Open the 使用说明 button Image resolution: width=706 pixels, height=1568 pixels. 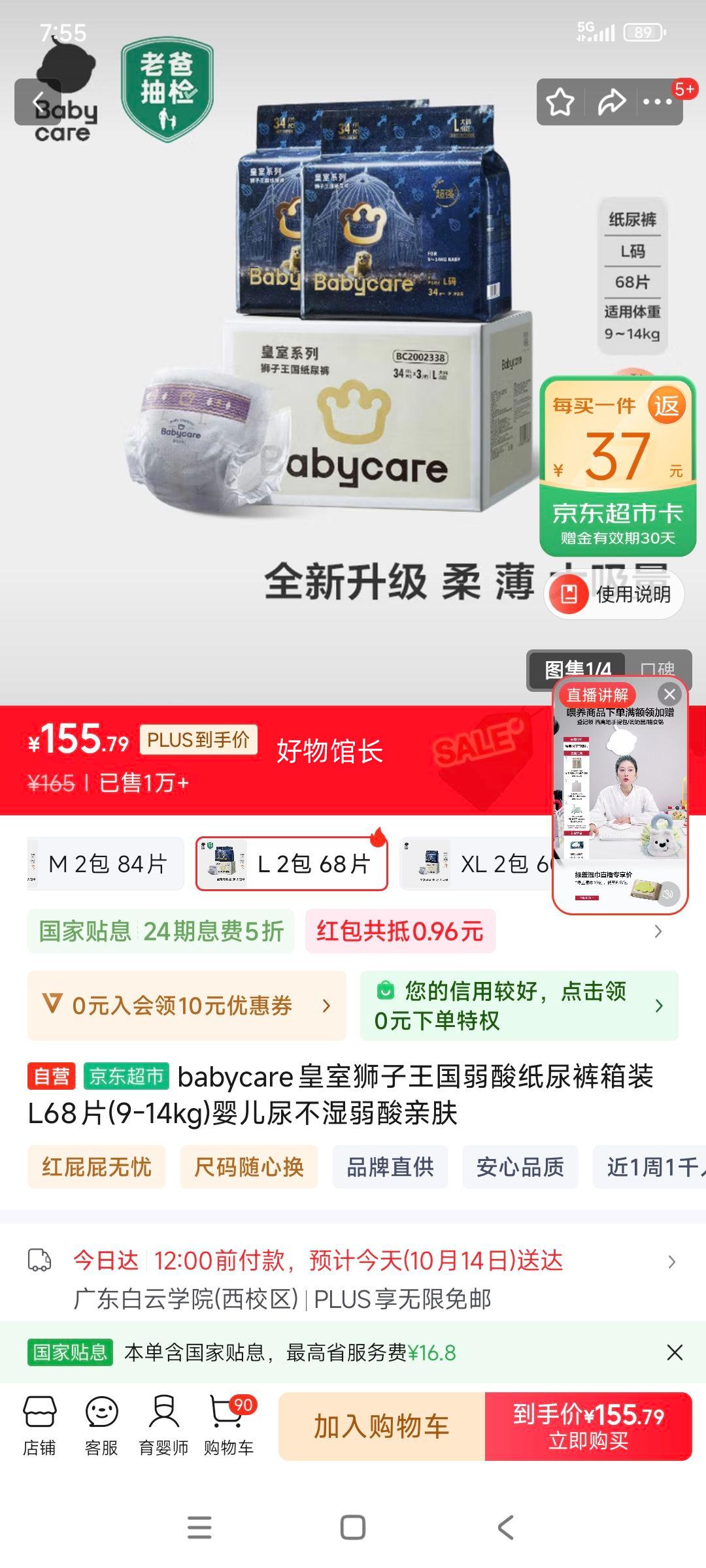point(614,595)
